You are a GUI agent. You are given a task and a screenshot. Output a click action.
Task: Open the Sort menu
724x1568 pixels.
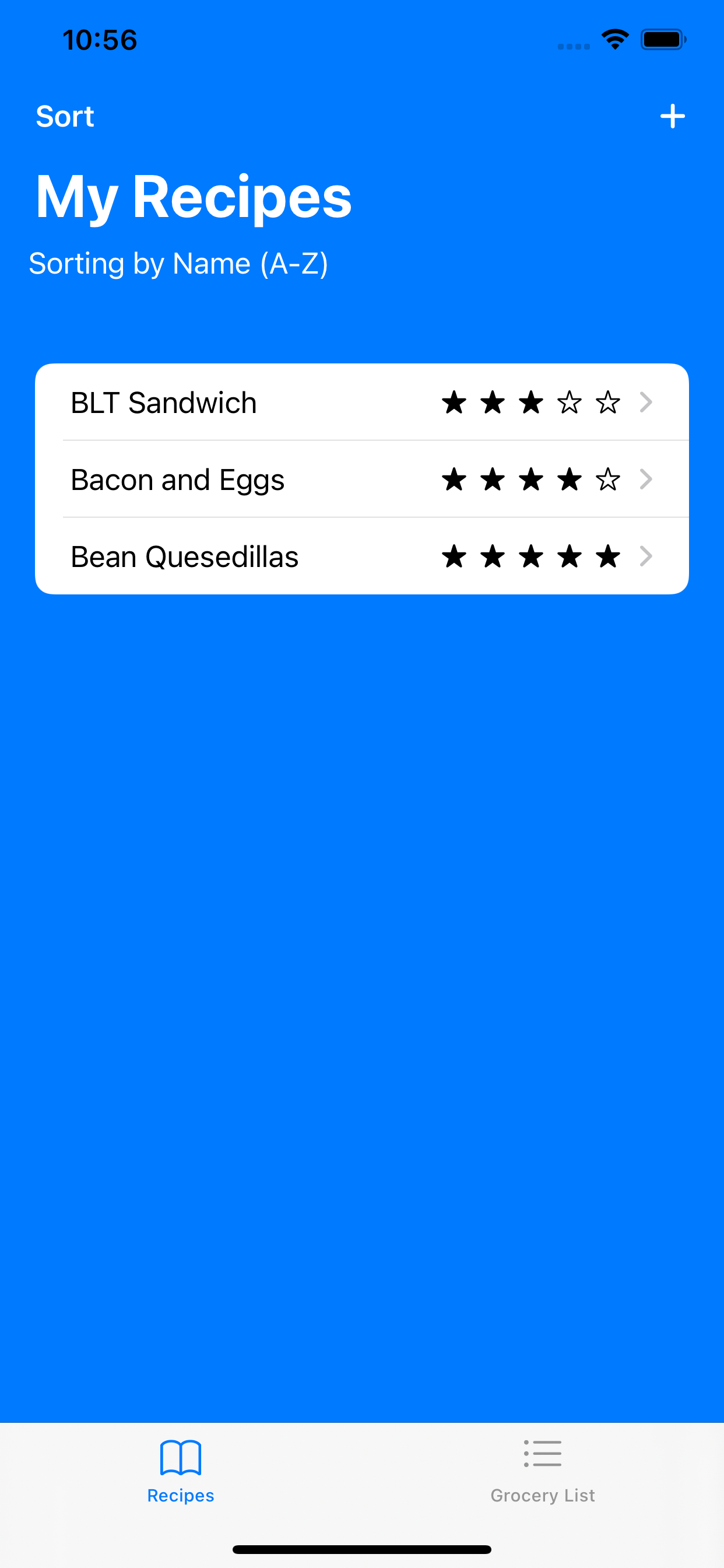click(65, 116)
